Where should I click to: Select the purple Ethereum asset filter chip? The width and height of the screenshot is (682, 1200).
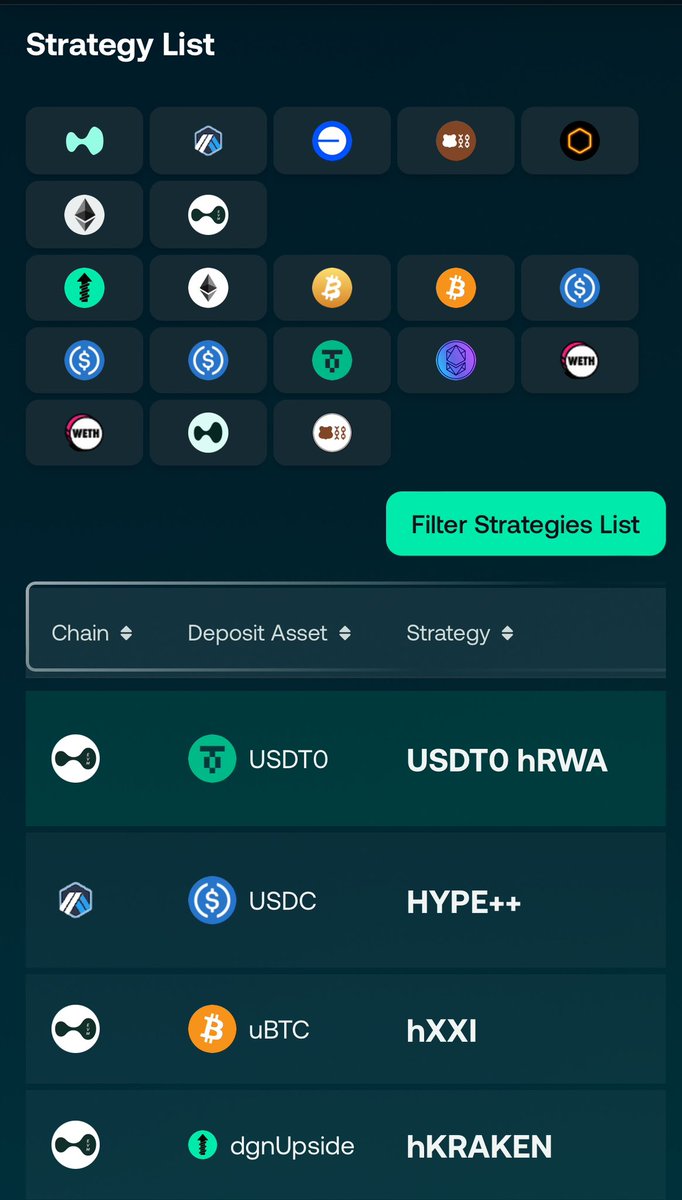tap(456, 360)
